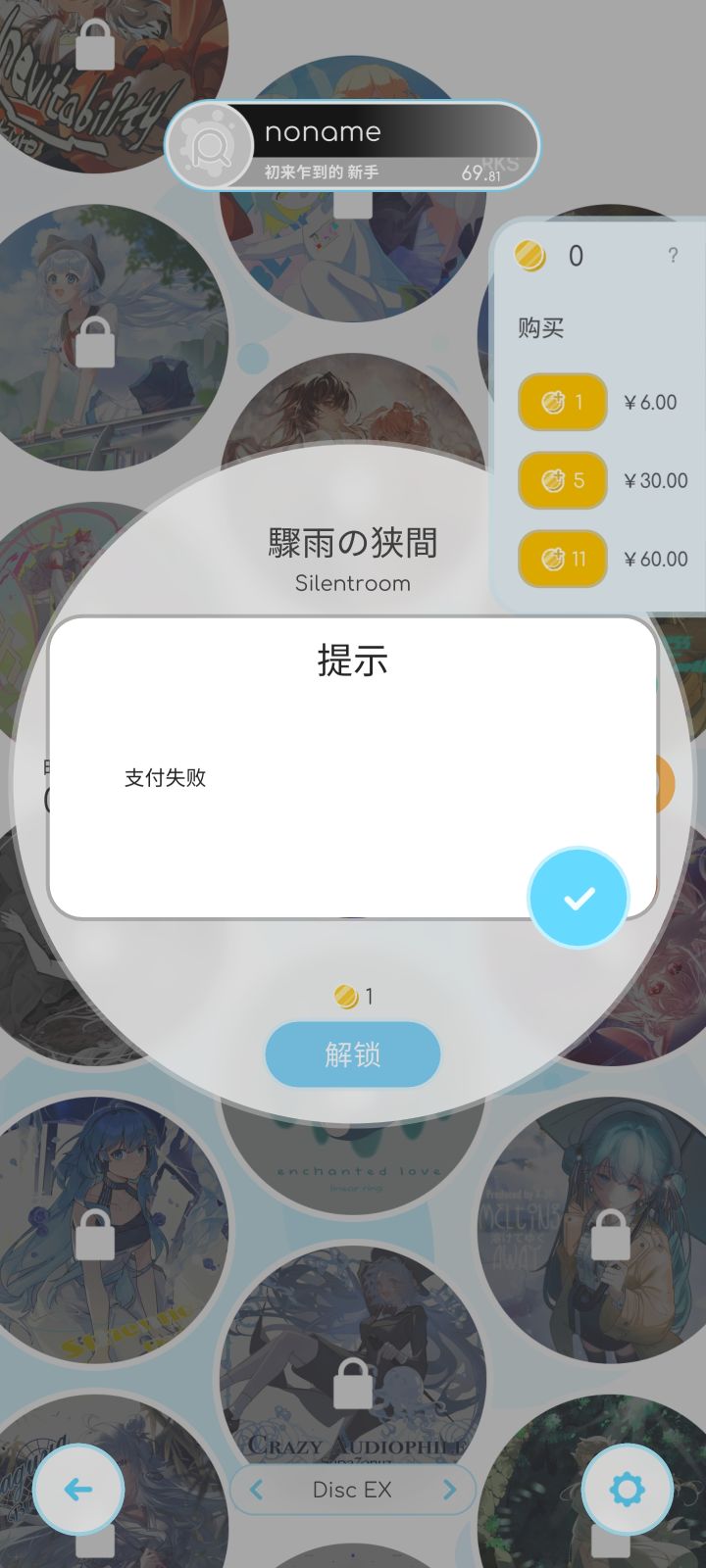Click the back arrow button
Viewport: 706px width, 1568px height.
(79, 1489)
